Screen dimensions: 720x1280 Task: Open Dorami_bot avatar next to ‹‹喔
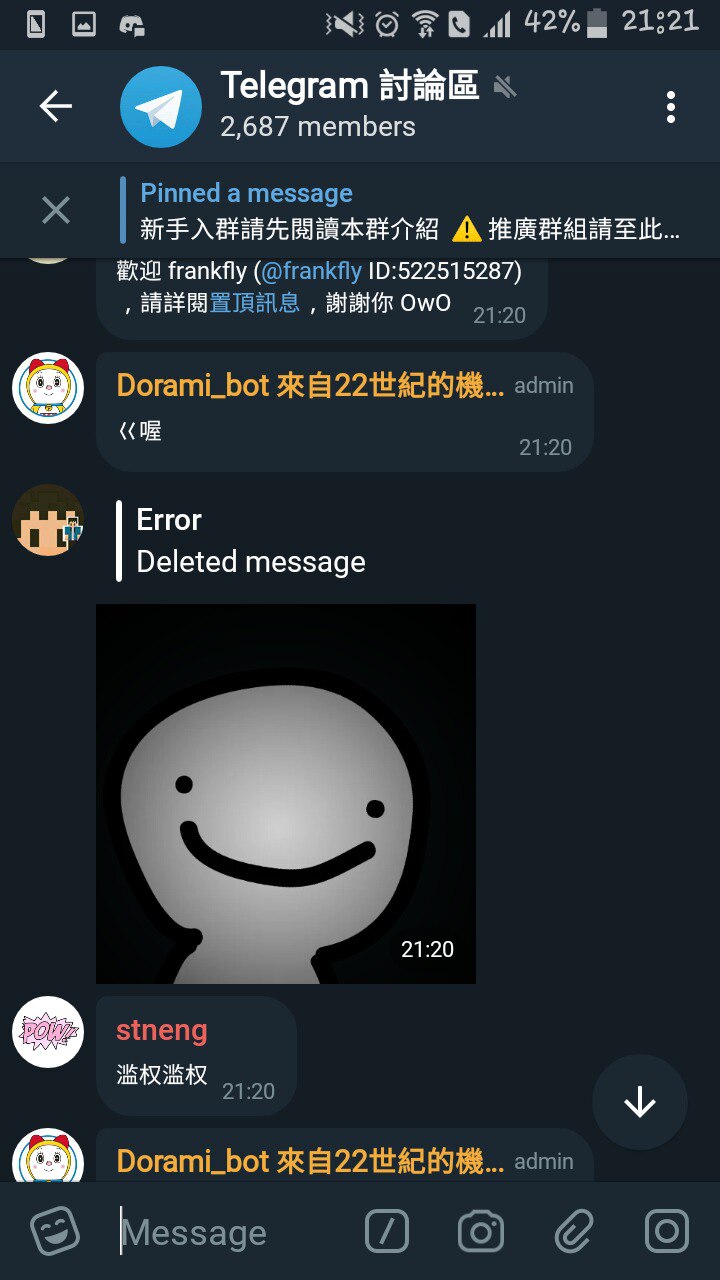point(48,387)
